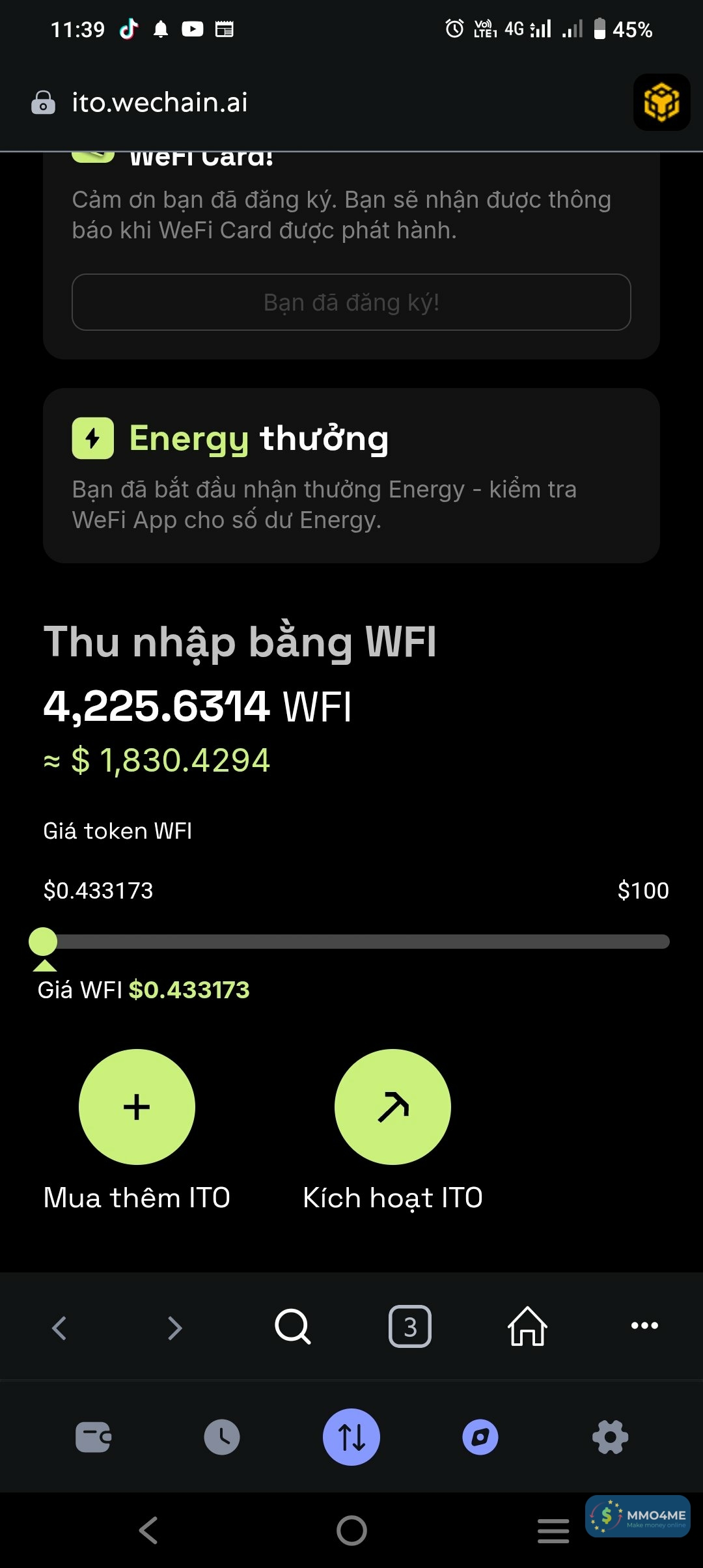
Task: Open the history clock tab
Action: pos(222,1437)
